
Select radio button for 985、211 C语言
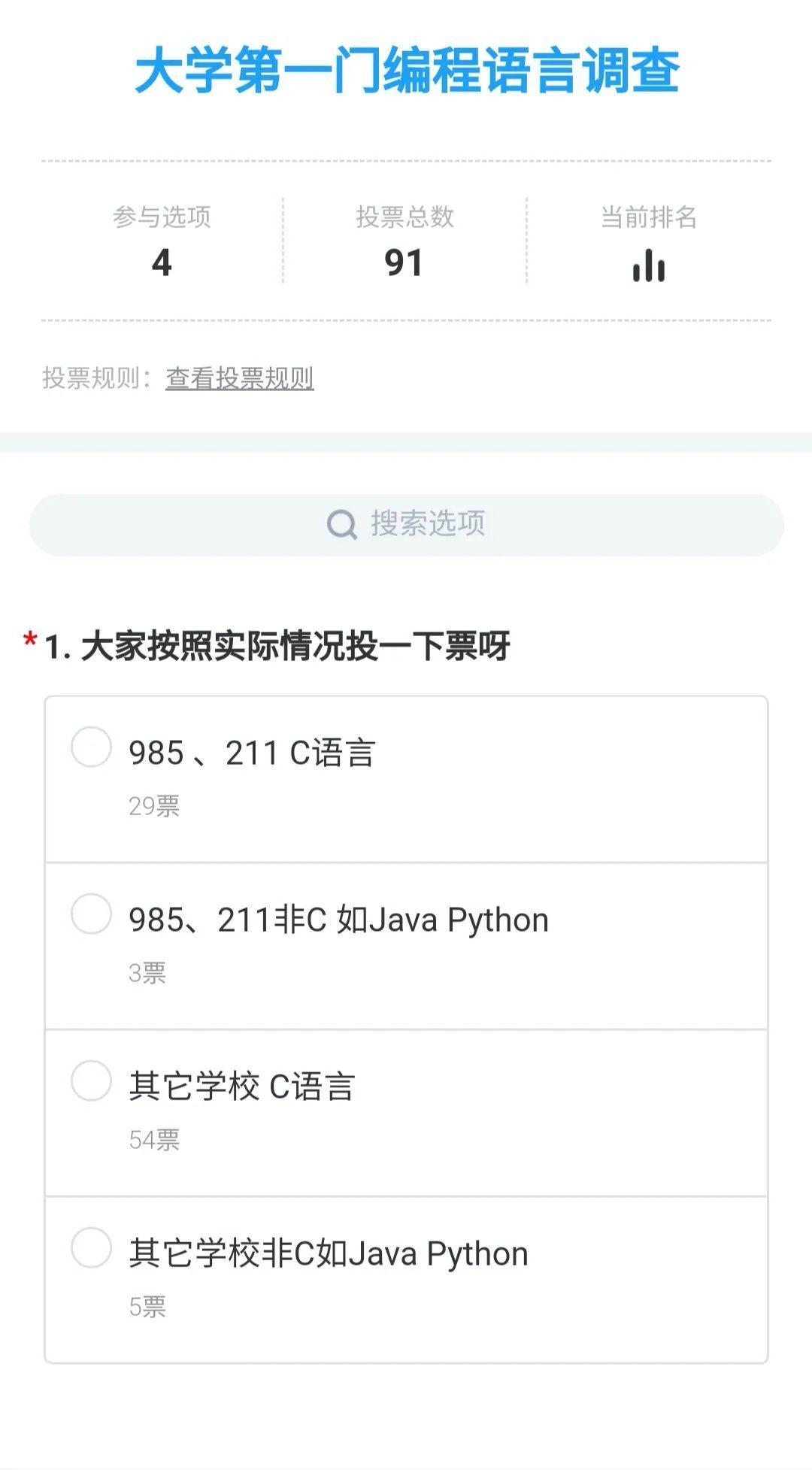coord(90,747)
